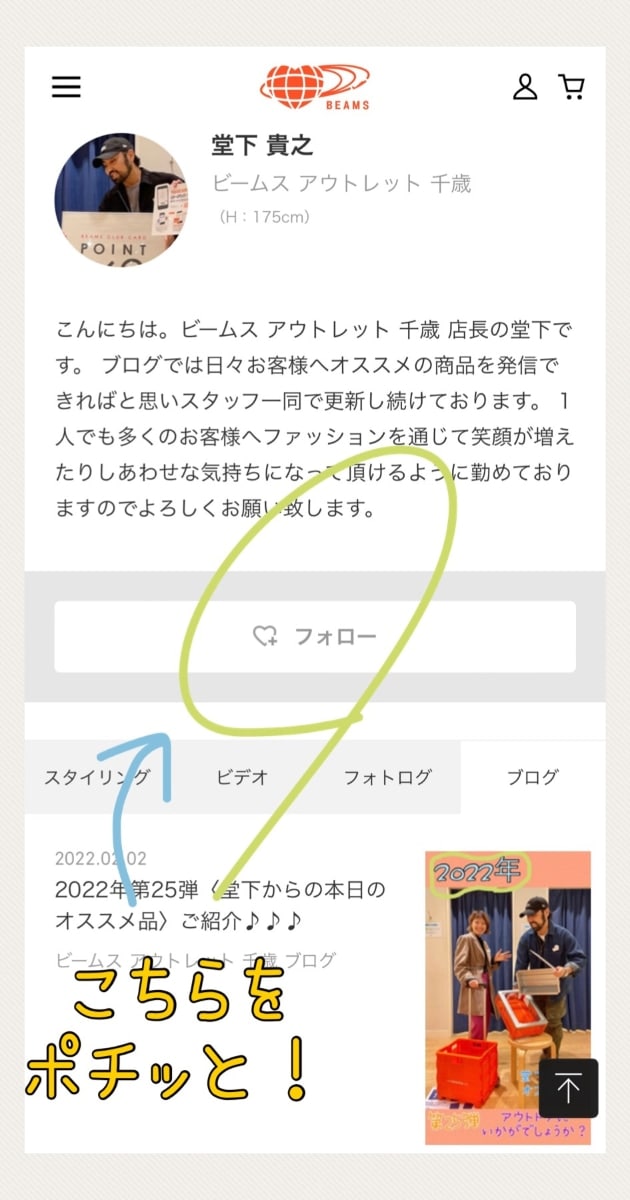This screenshot has width=630, height=1200.
Task: Select the ブログ tab
Action: (x=533, y=777)
